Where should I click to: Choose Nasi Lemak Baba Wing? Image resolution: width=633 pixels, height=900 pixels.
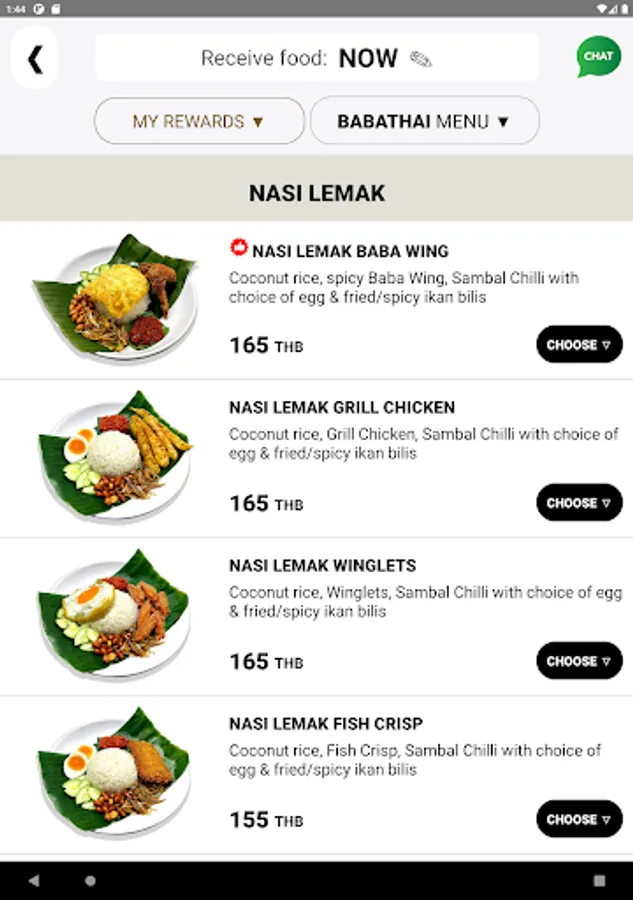[579, 344]
